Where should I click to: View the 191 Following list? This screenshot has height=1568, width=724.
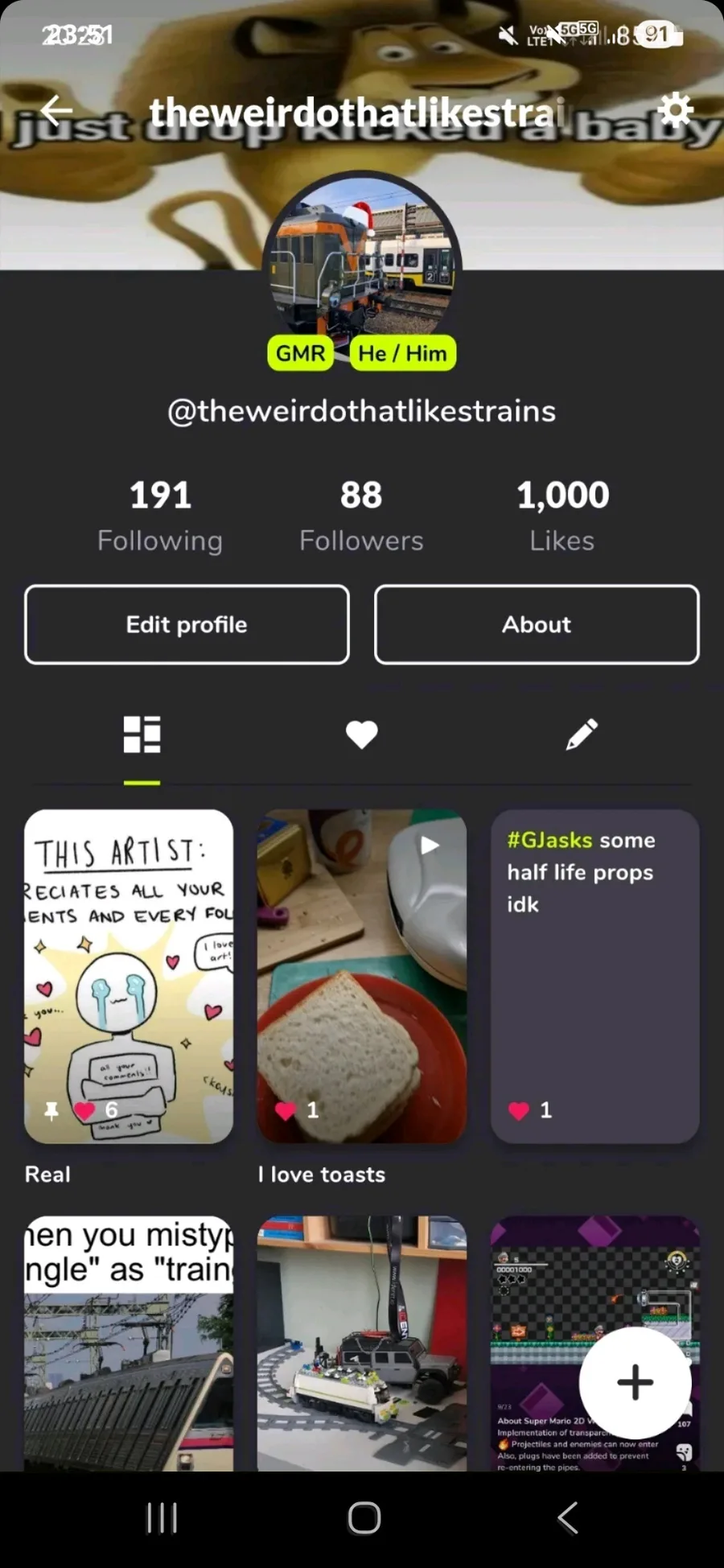click(x=160, y=515)
